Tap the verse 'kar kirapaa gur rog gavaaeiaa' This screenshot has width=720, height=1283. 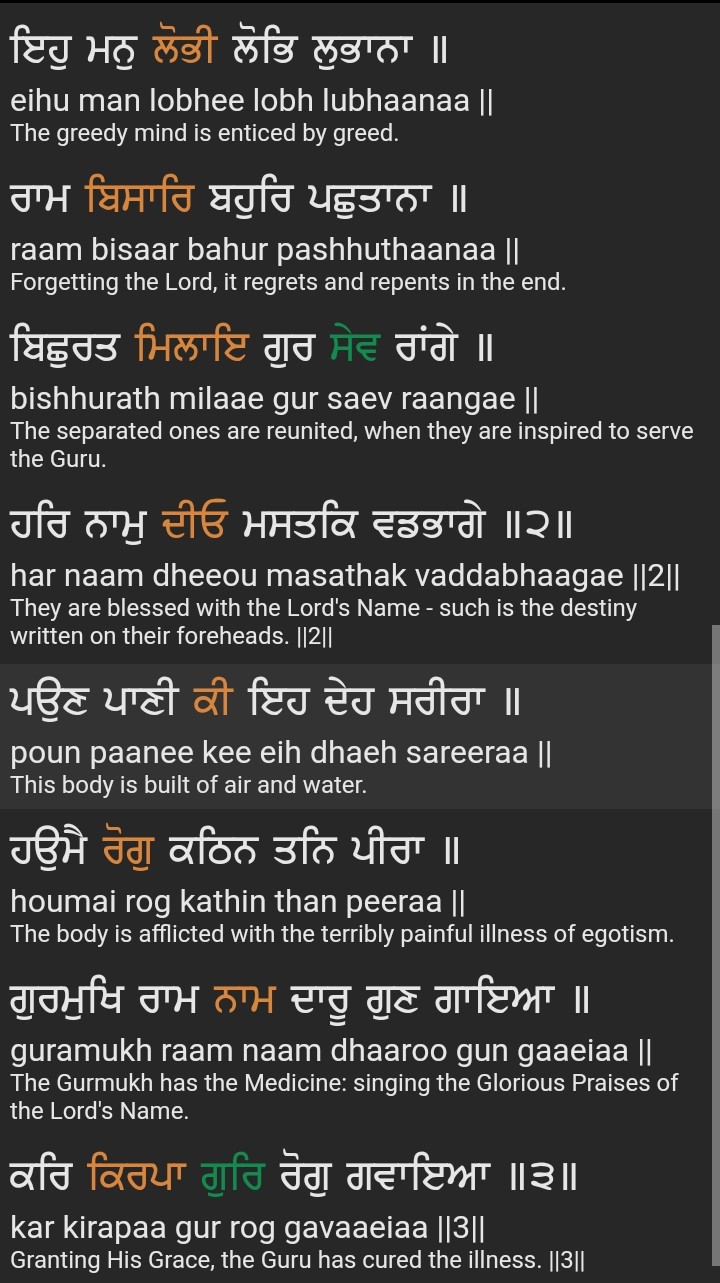247,1226
